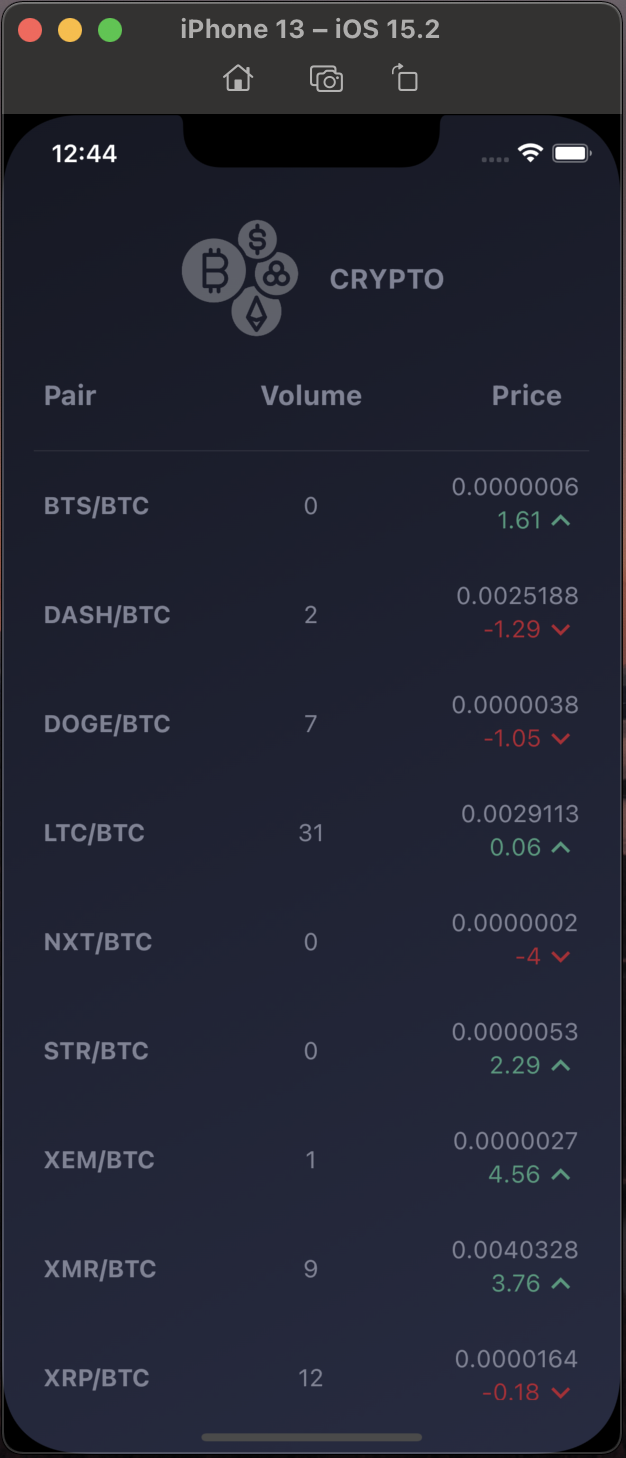Take a simulator screenshot
The height and width of the screenshot is (1458, 626).
point(326,78)
